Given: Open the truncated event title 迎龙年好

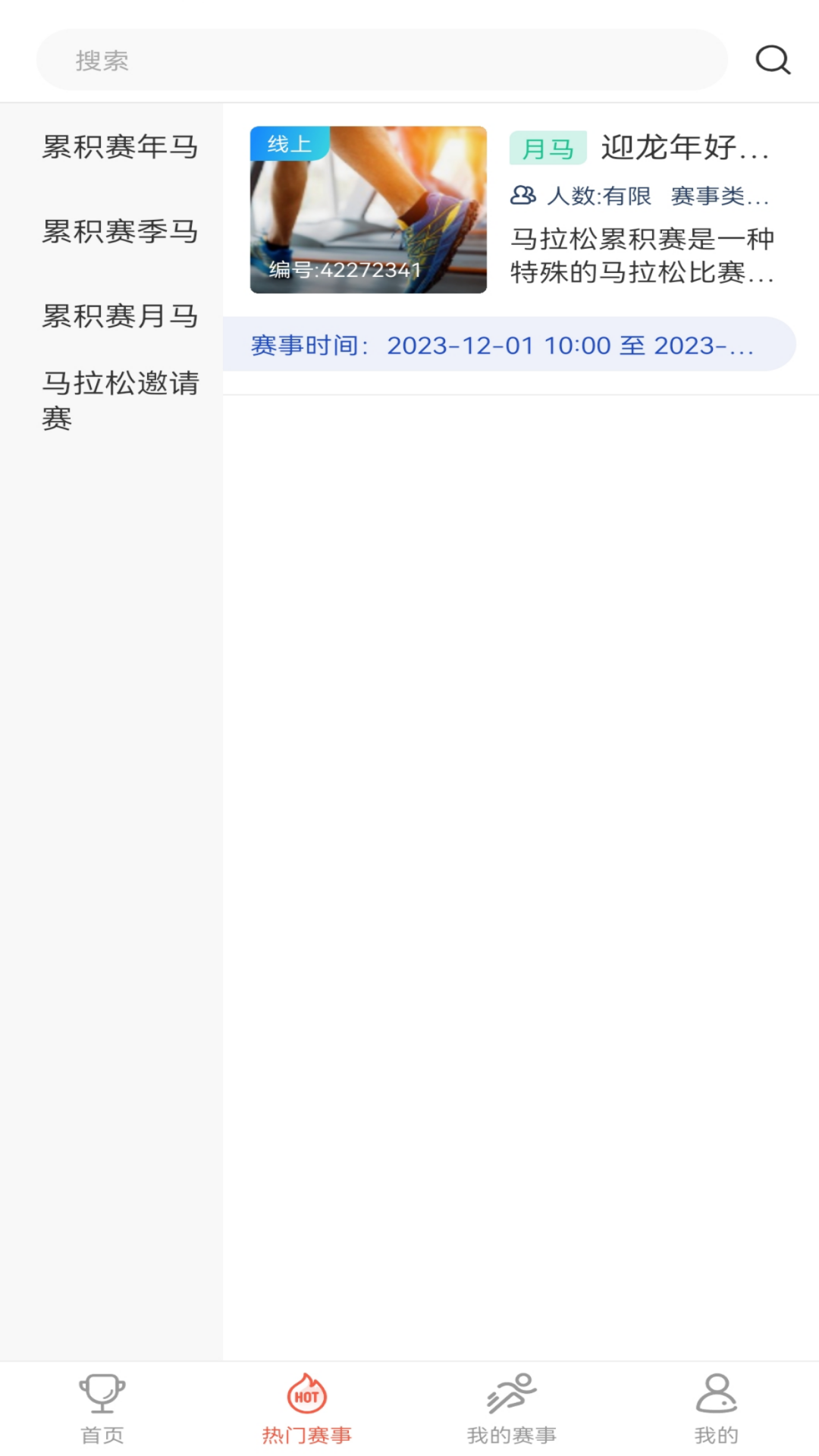Looking at the screenshot, I should point(685,150).
